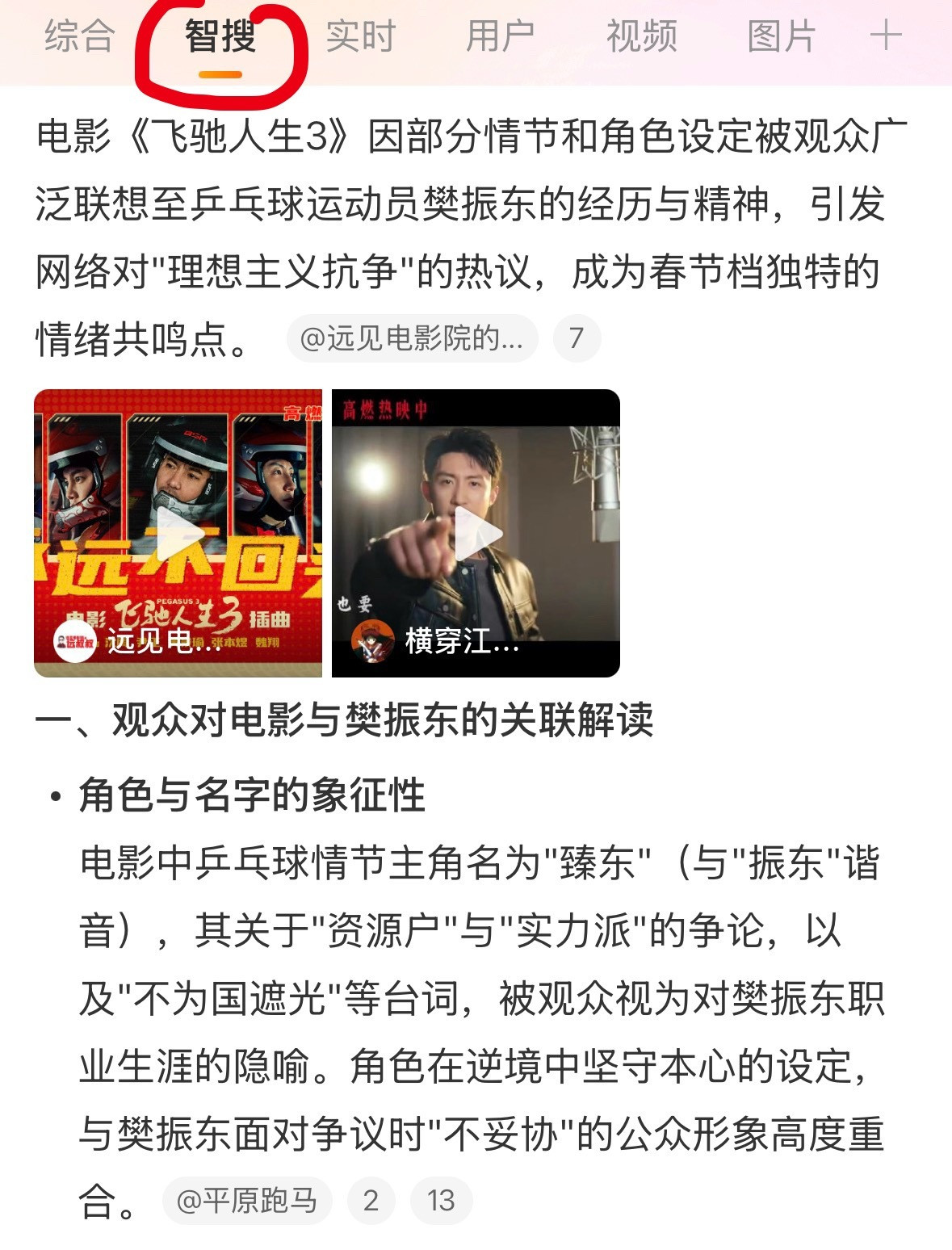Open the 用户 search results tab
The image size is (952, 1250).
point(499,36)
